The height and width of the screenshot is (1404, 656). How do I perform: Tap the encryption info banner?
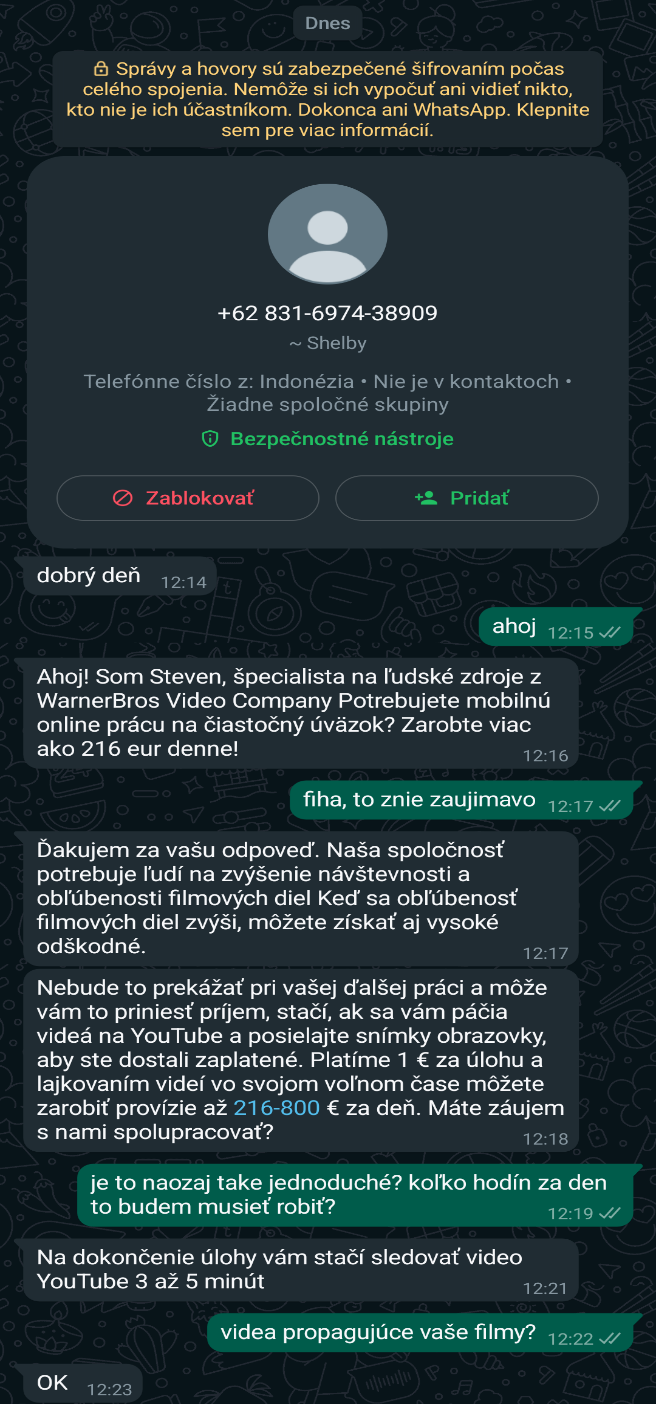[x=328, y=100]
